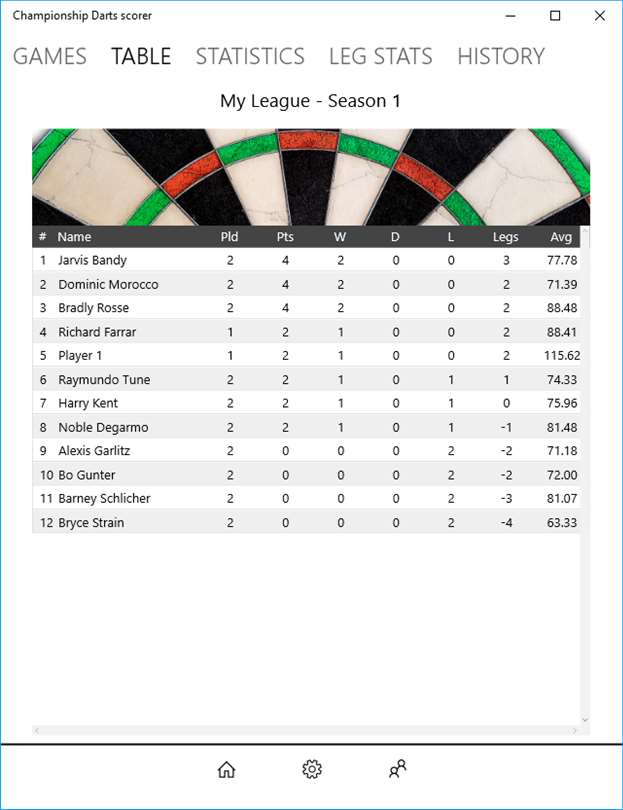Go to the LEG STATS tab
623x810 pixels.
coord(381,56)
